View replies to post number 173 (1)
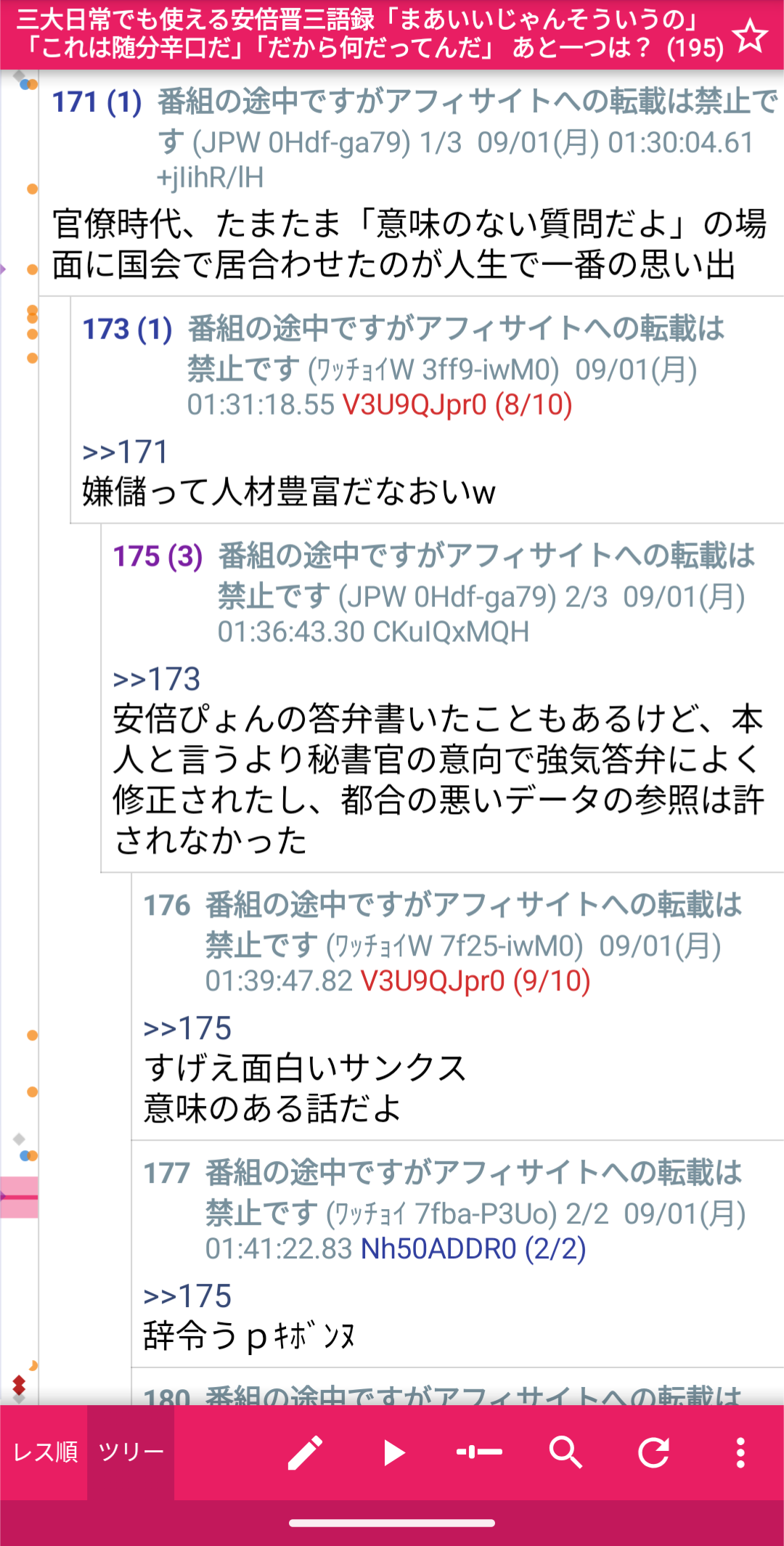The height and width of the screenshot is (1546, 784). [x=127, y=330]
